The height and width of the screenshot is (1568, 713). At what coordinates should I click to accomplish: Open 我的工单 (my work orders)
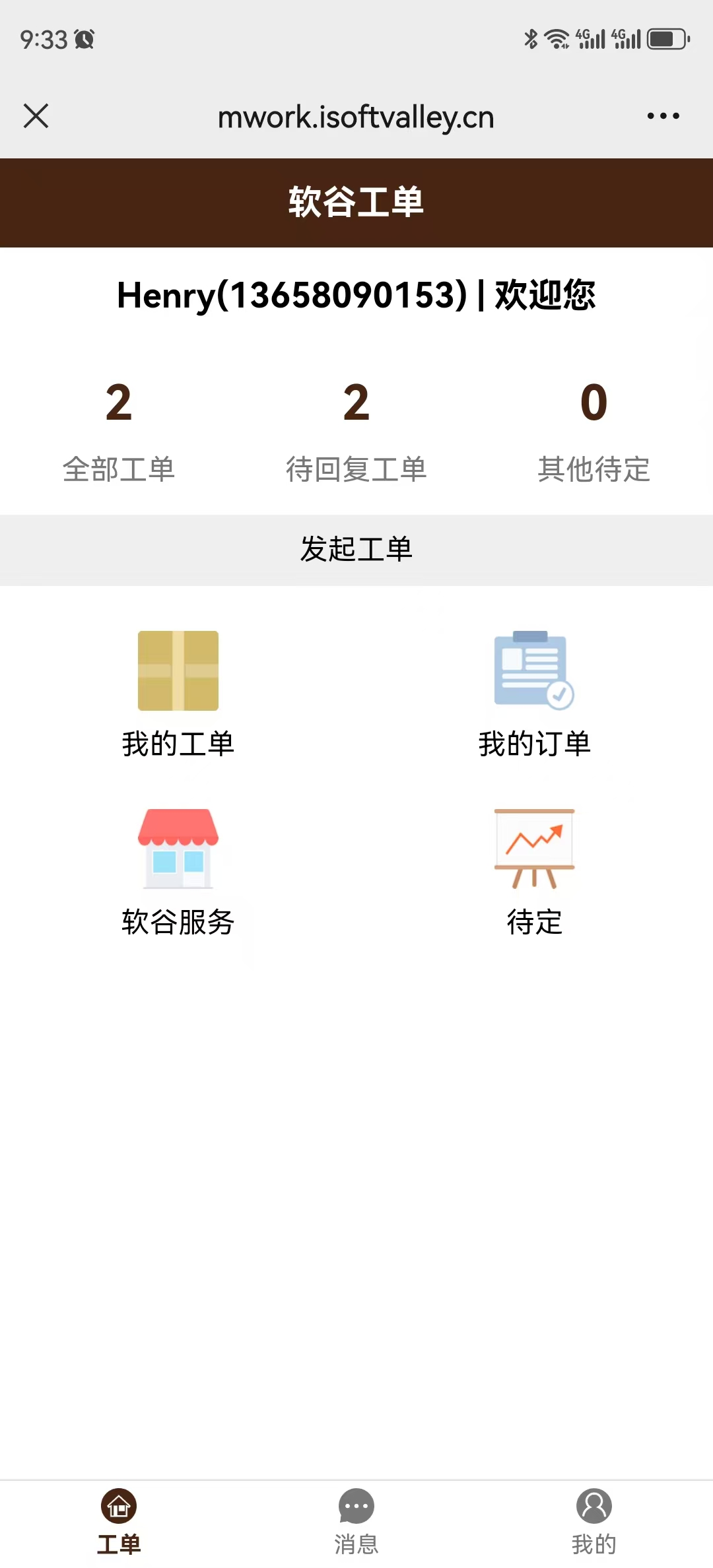pos(178,693)
